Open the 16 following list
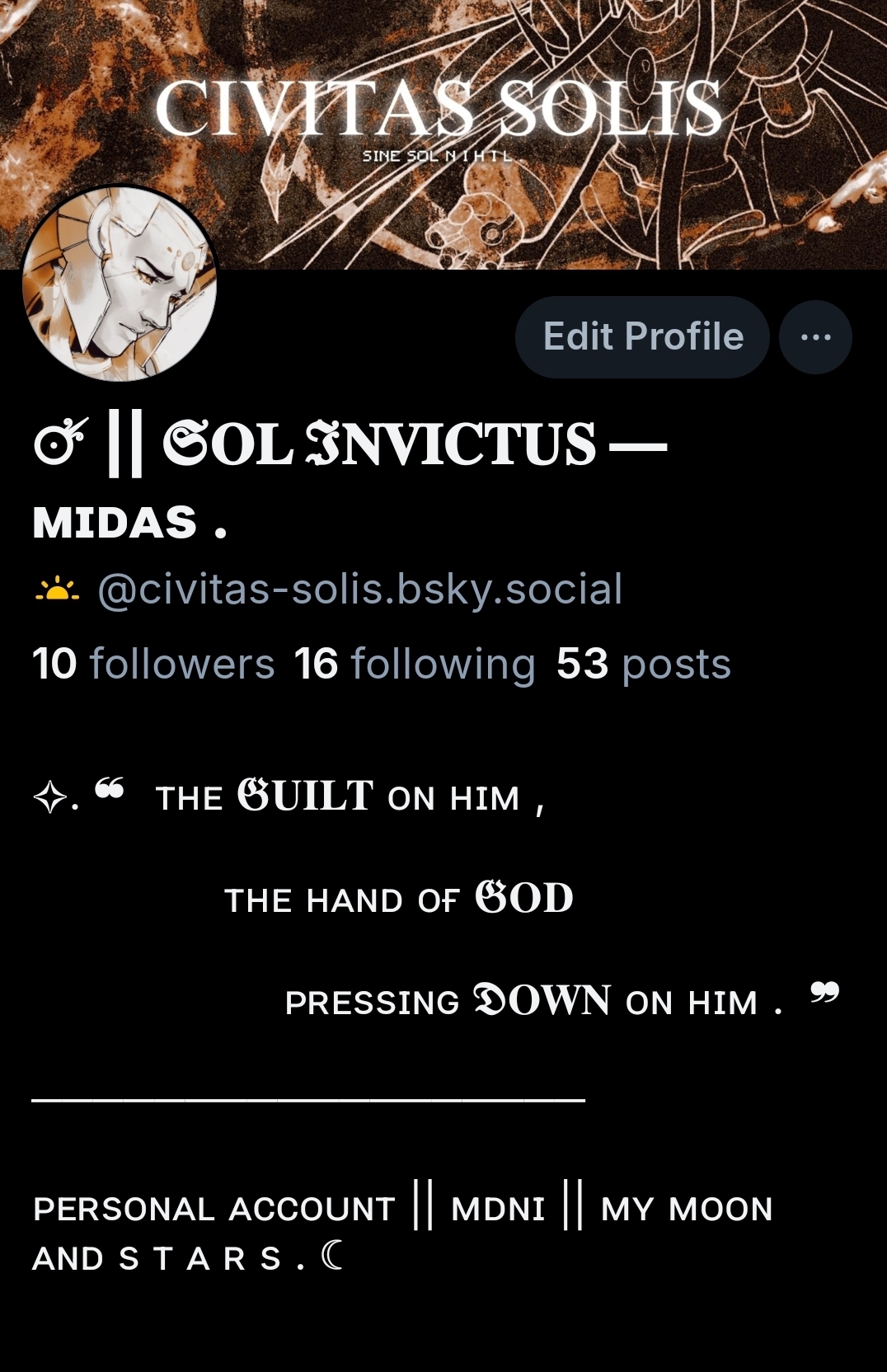The image size is (887, 1372). tap(415, 664)
